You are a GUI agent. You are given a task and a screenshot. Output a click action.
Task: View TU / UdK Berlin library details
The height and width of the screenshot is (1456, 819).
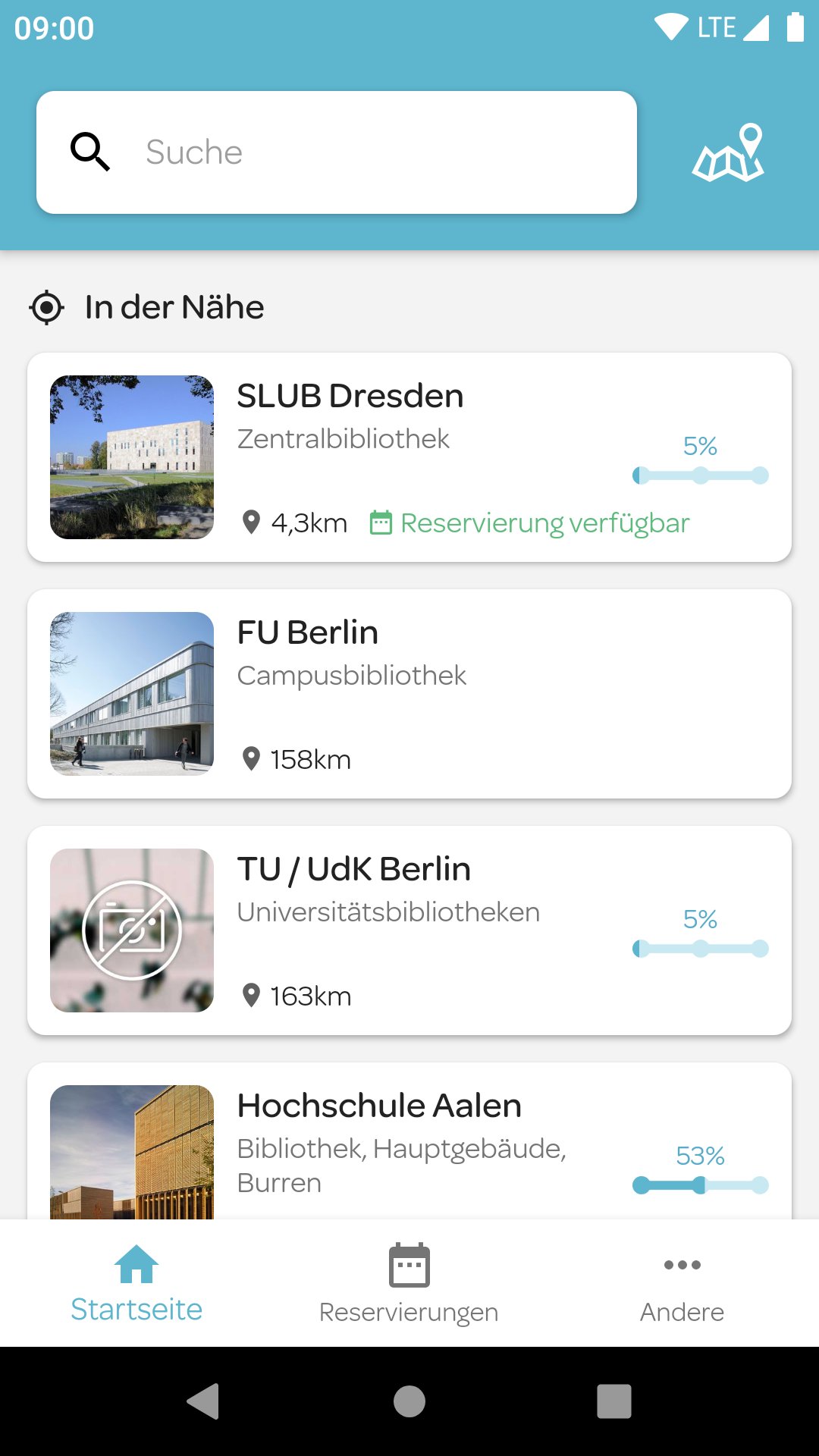pyautogui.click(x=409, y=930)
